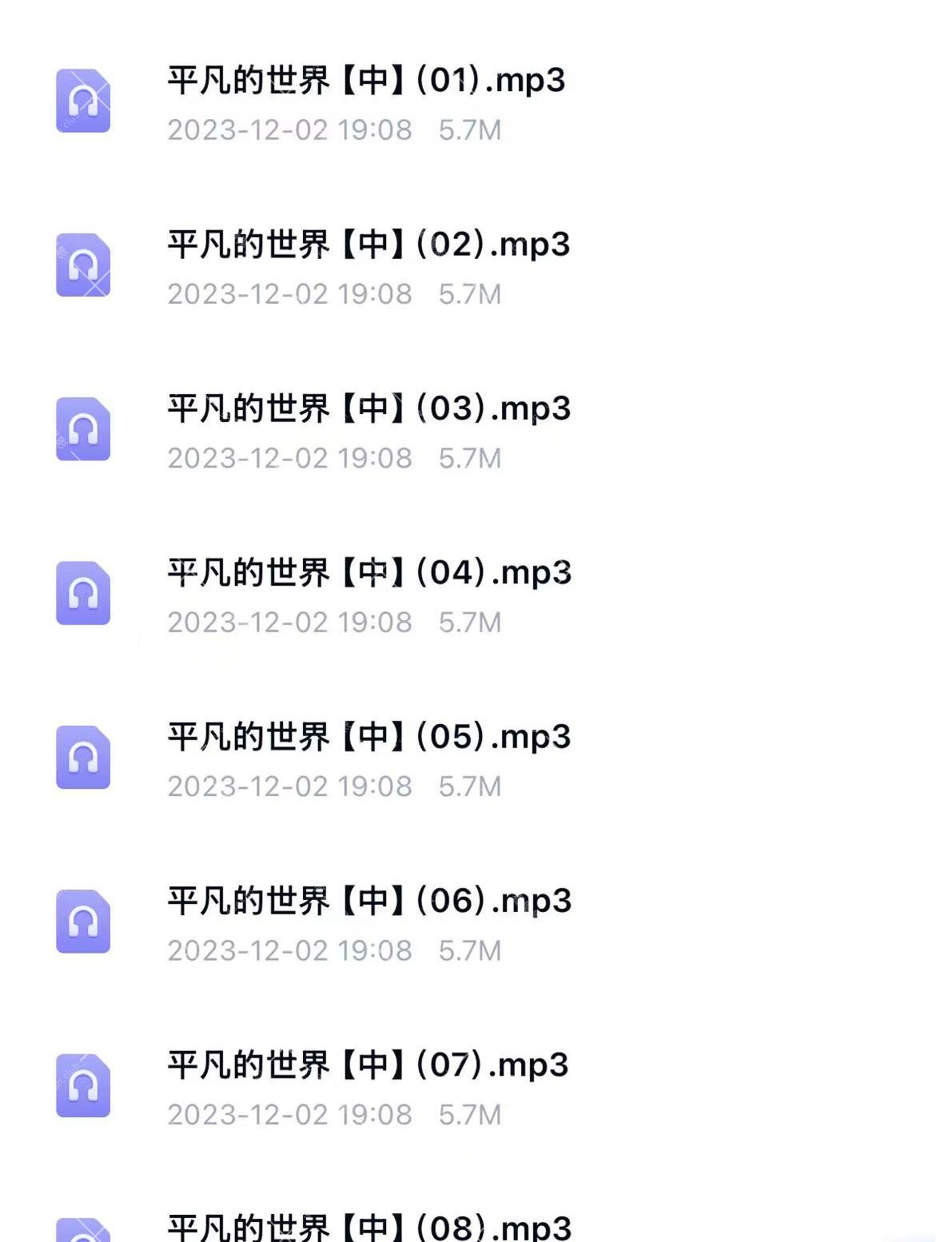Screen dimensions: 952x1242
Task: Click the audio icon for 平凡的世界【中】(08).mp3
Action: tap(86, 1231)
